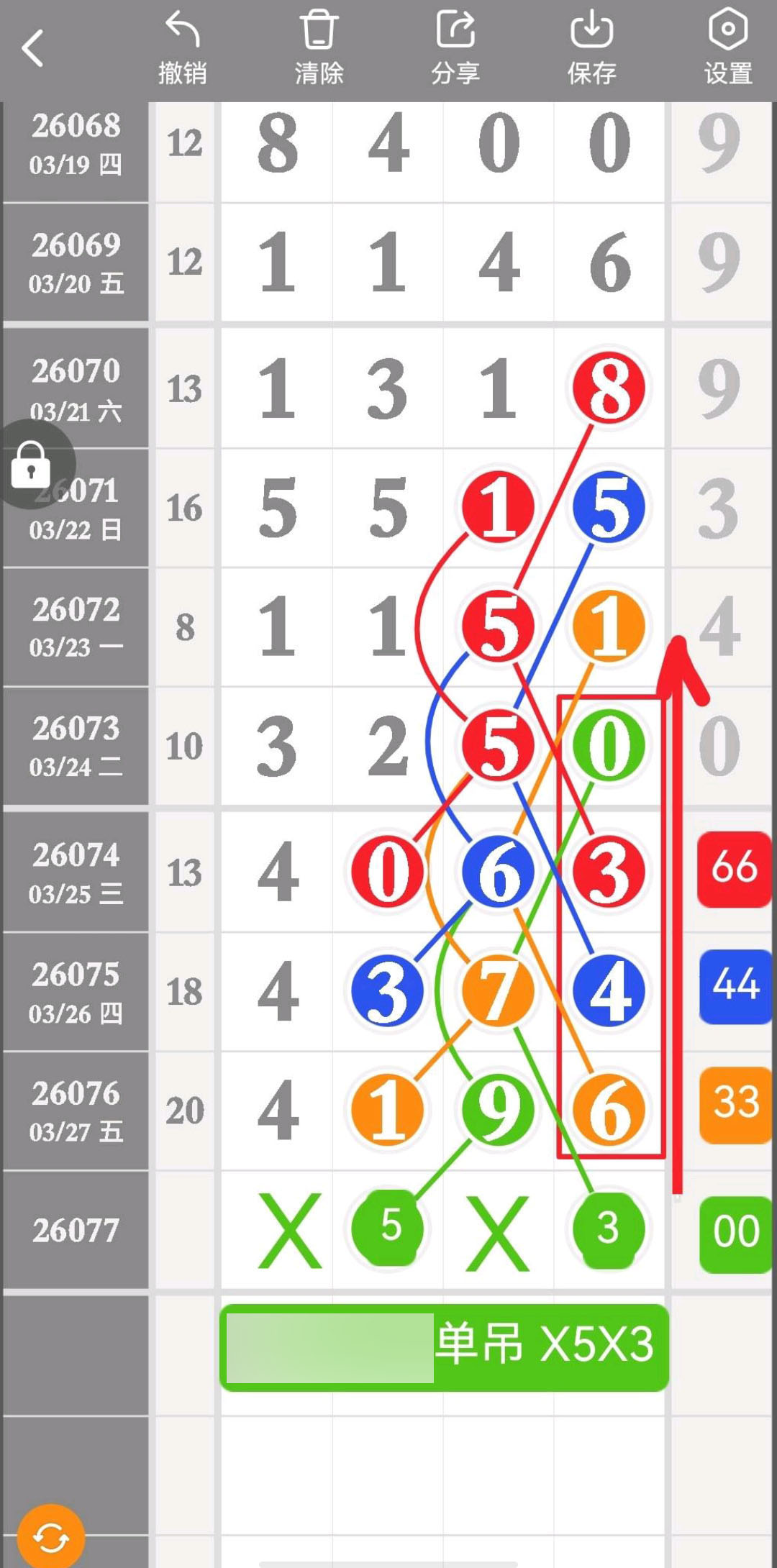Save the chart with 保存
Image resolution: width=777 pixels, height=1568 pixels.
pos(591,49)
